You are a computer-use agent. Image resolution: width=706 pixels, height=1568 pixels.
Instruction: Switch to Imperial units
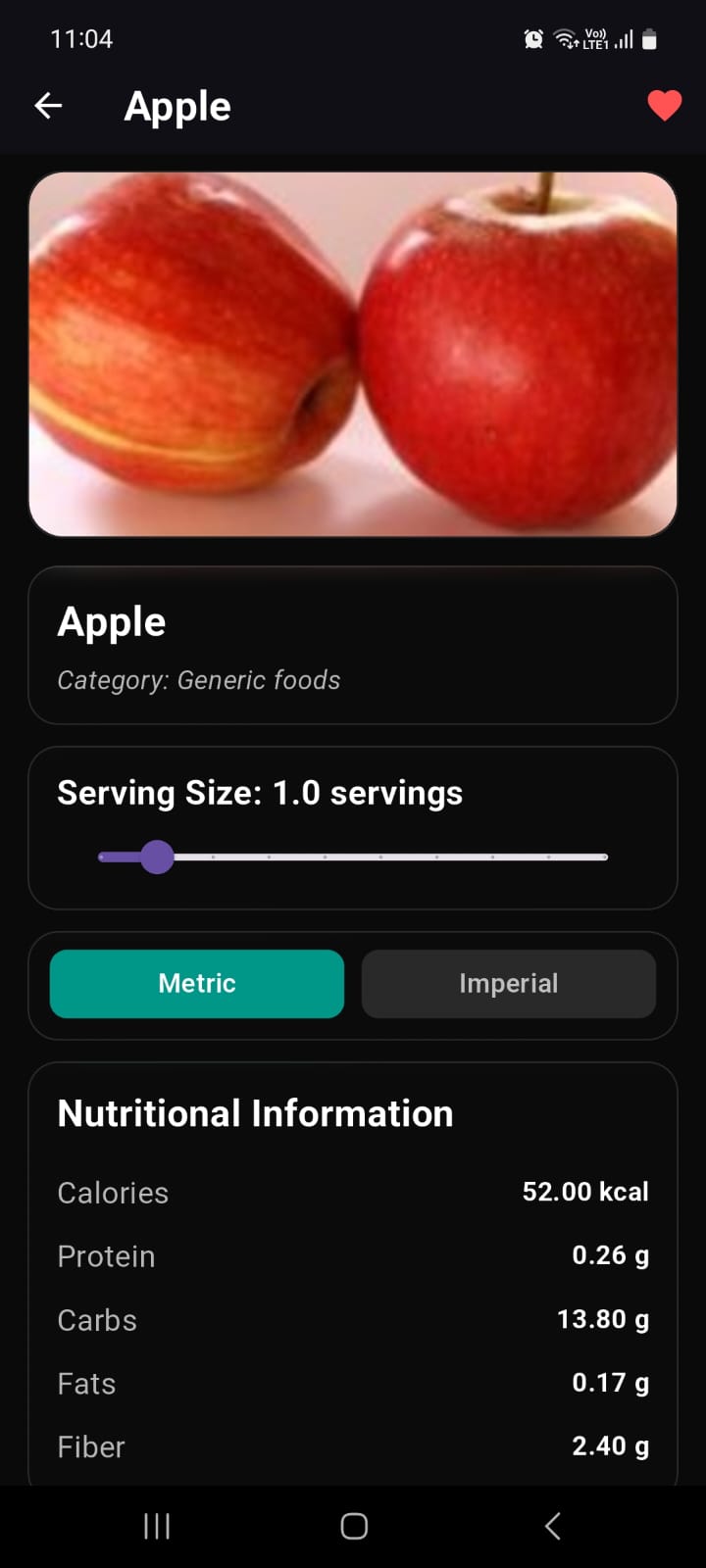click(x=509, y=983)
